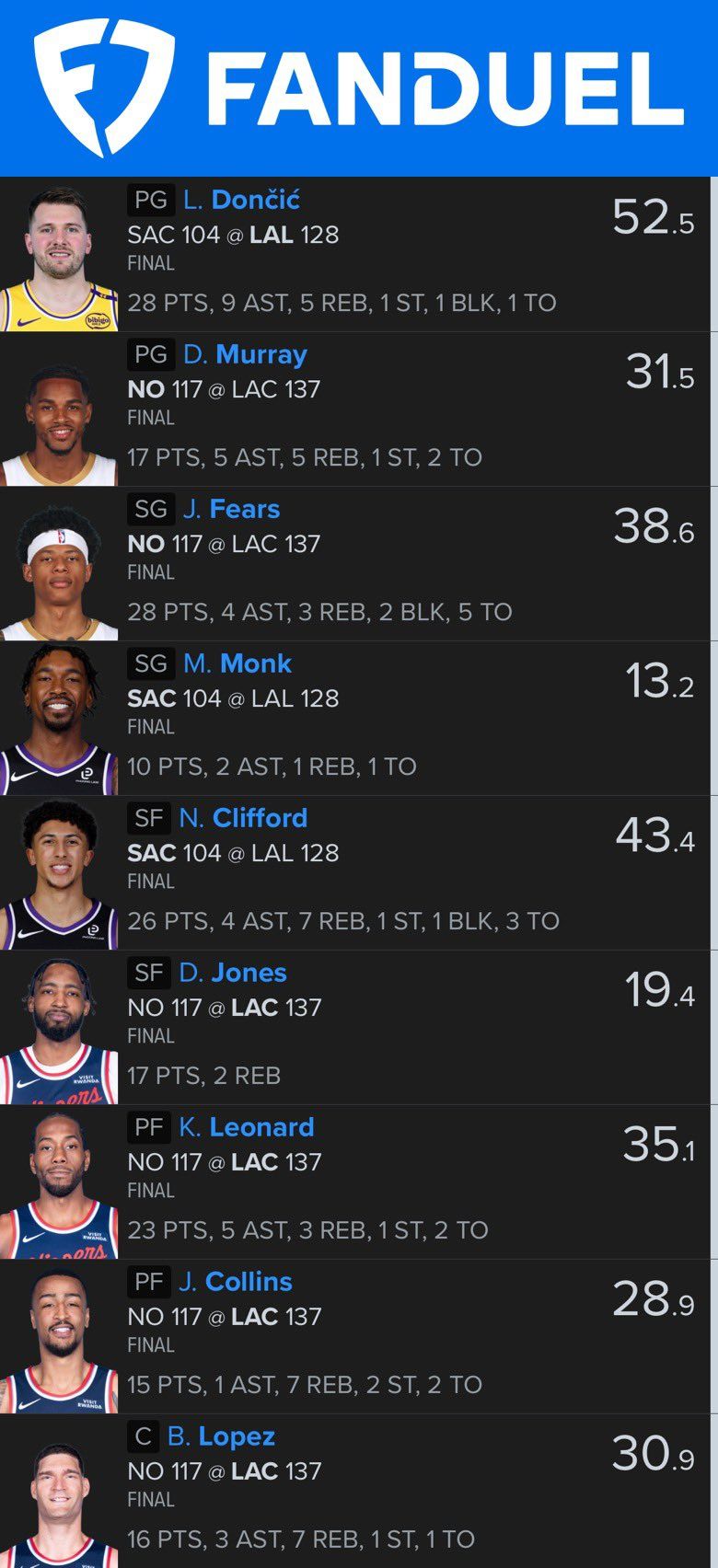Screen dimensions: 718x1568
Task: Select the PF badge next to J. Collins
Action: (150, 1282)
